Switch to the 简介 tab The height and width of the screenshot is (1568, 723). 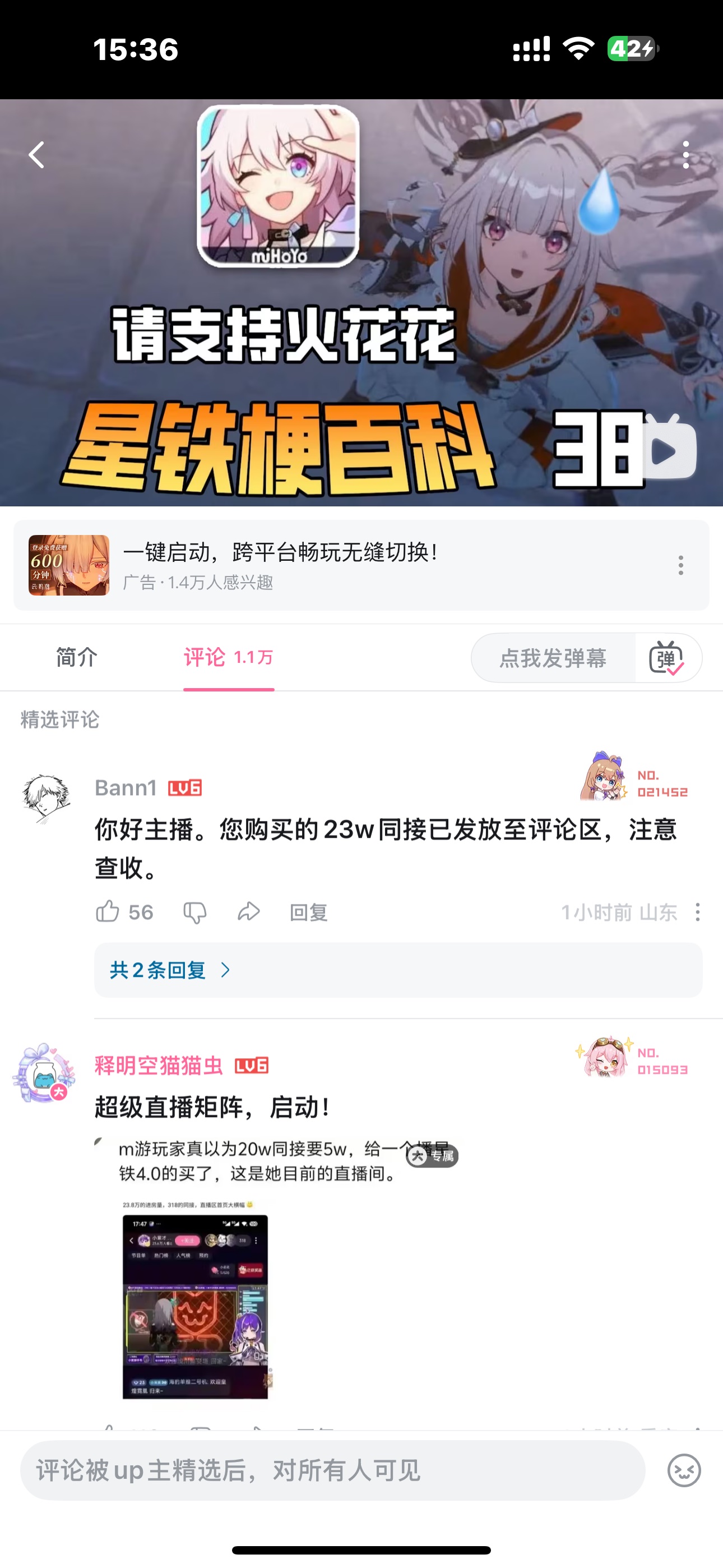[x=77, y=657]
